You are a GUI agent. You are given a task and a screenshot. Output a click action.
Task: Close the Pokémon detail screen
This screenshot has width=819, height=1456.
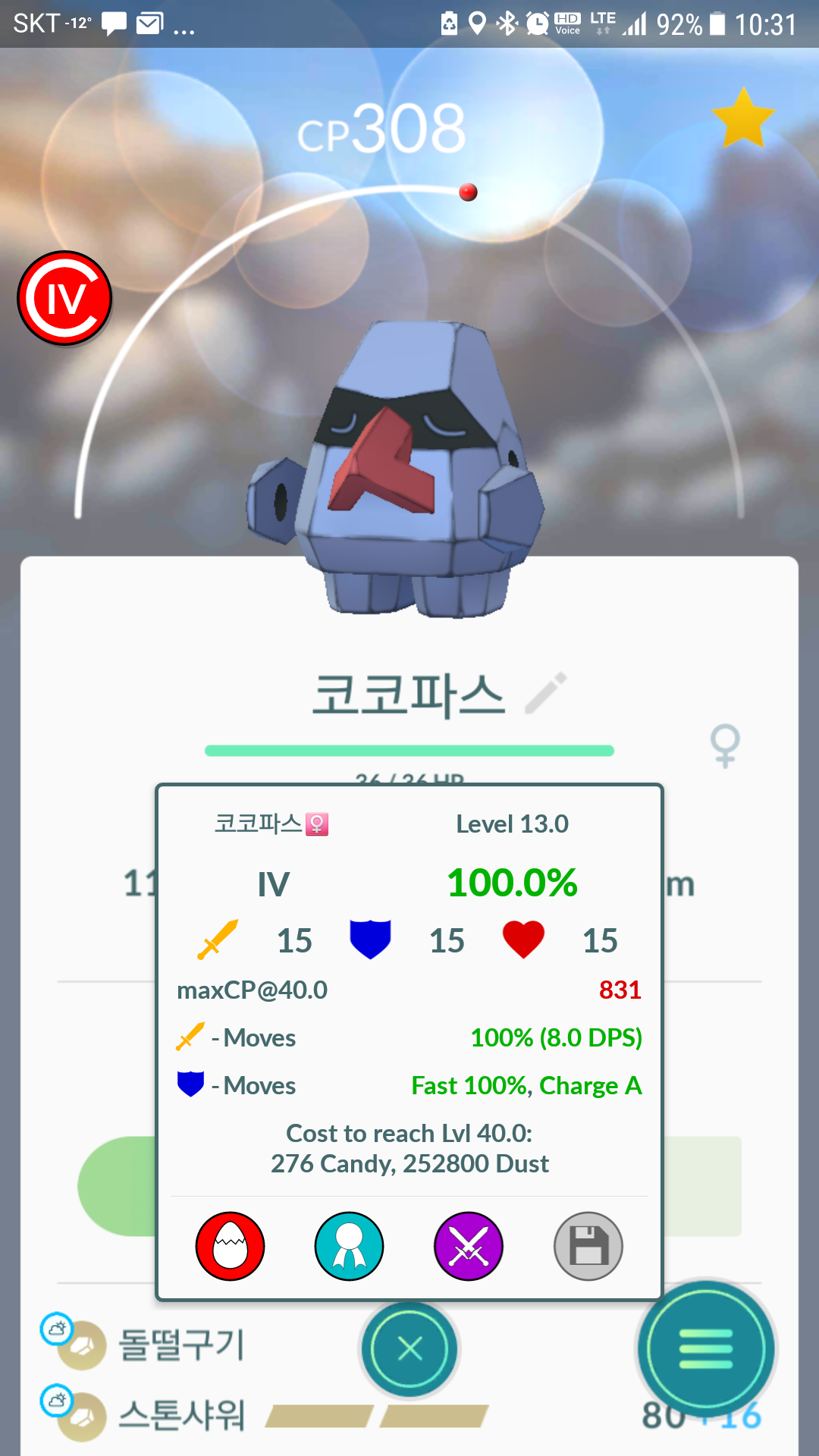tap(409, 1349)
